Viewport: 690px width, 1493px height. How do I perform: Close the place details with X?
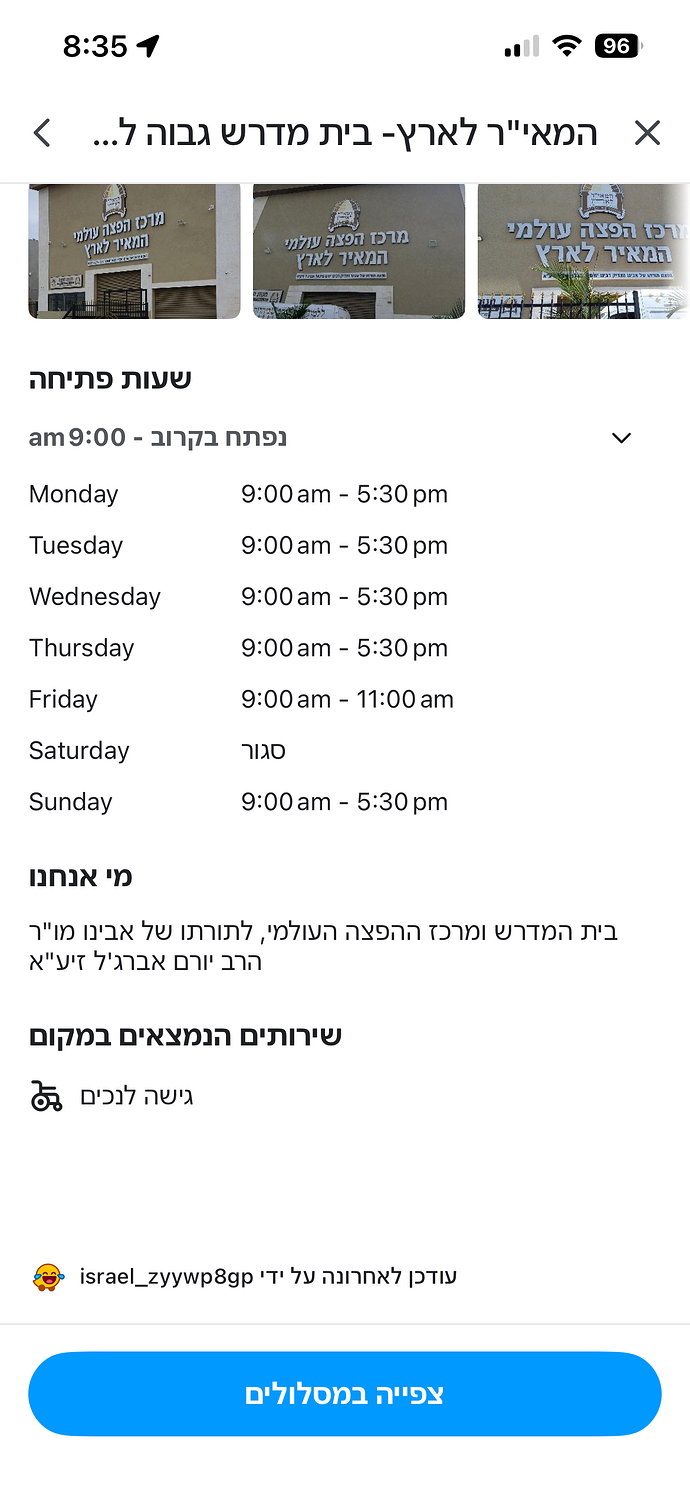pos(648,132)
